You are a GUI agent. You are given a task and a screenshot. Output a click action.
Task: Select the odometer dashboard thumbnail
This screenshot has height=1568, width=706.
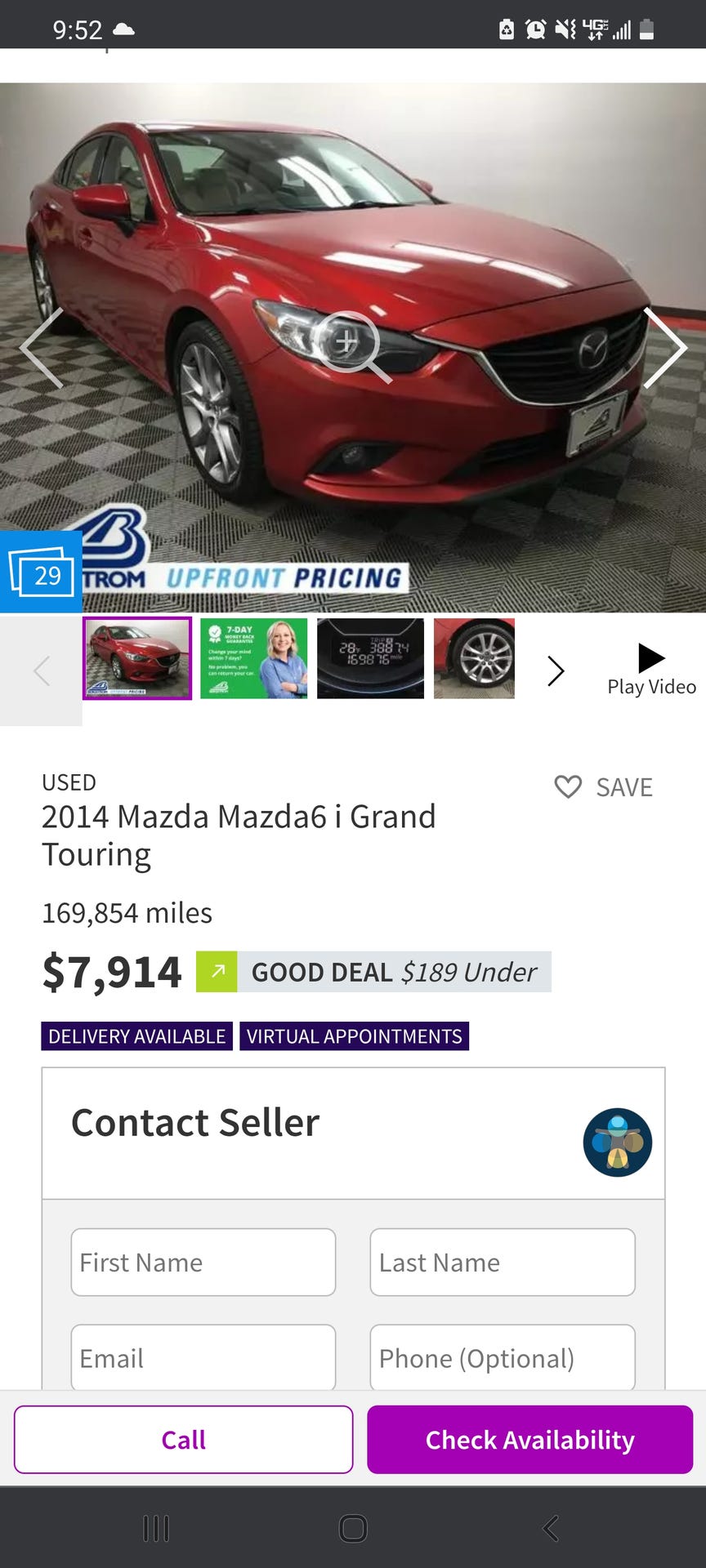370,658
